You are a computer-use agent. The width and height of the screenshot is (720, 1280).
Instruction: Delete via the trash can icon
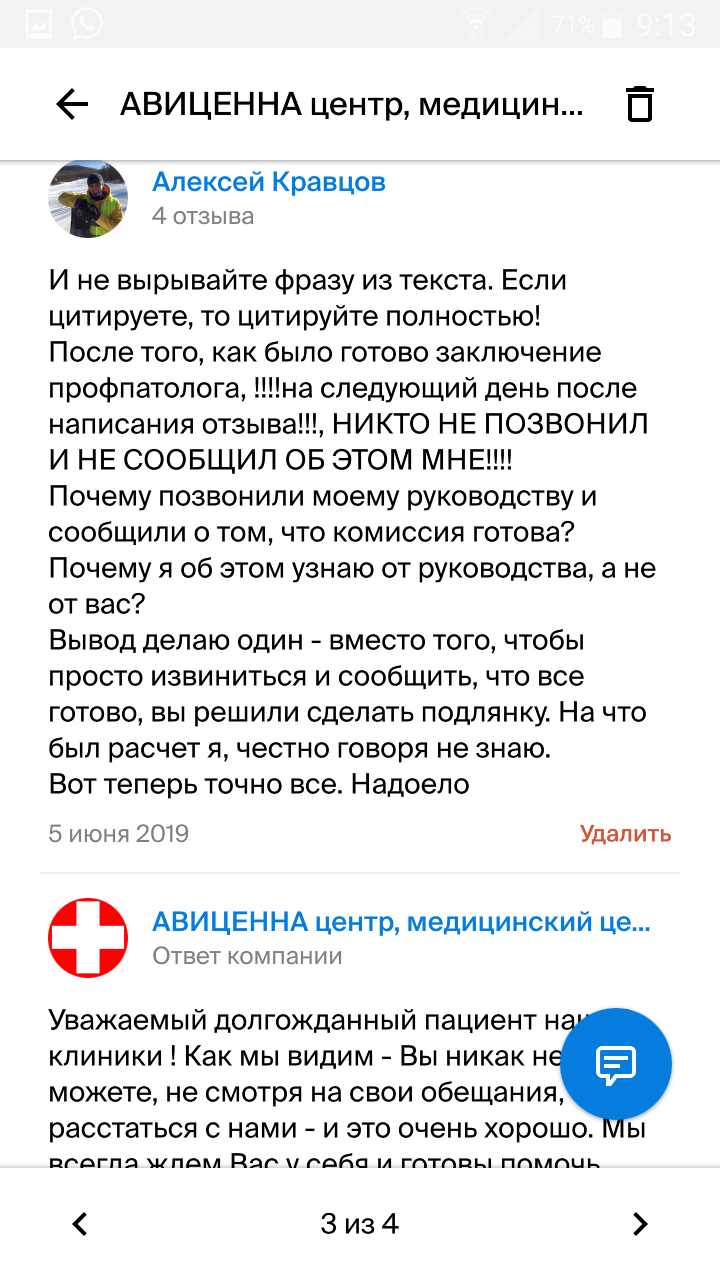point(639,104)
